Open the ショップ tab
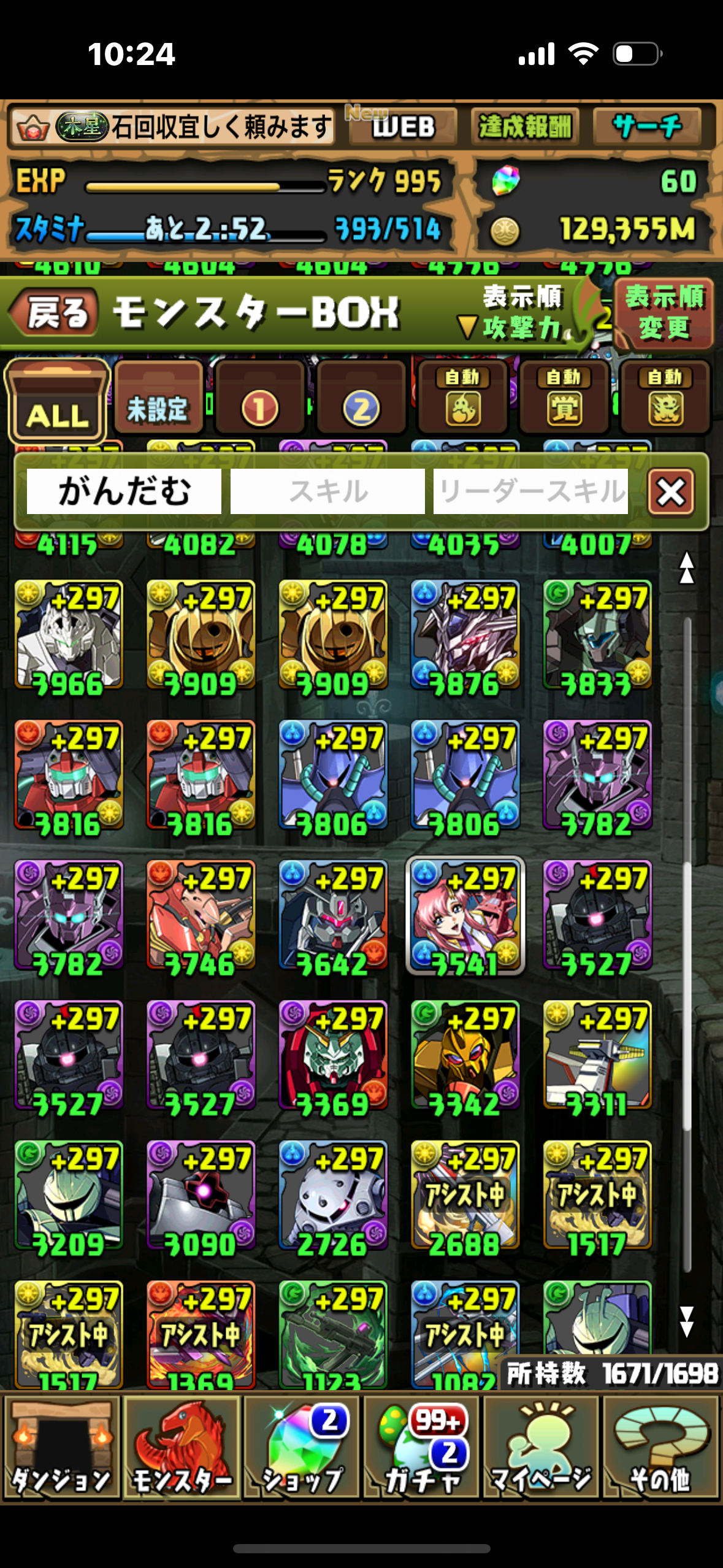Viewport: 723px width, 1568px height. [x=302, y=1448]
